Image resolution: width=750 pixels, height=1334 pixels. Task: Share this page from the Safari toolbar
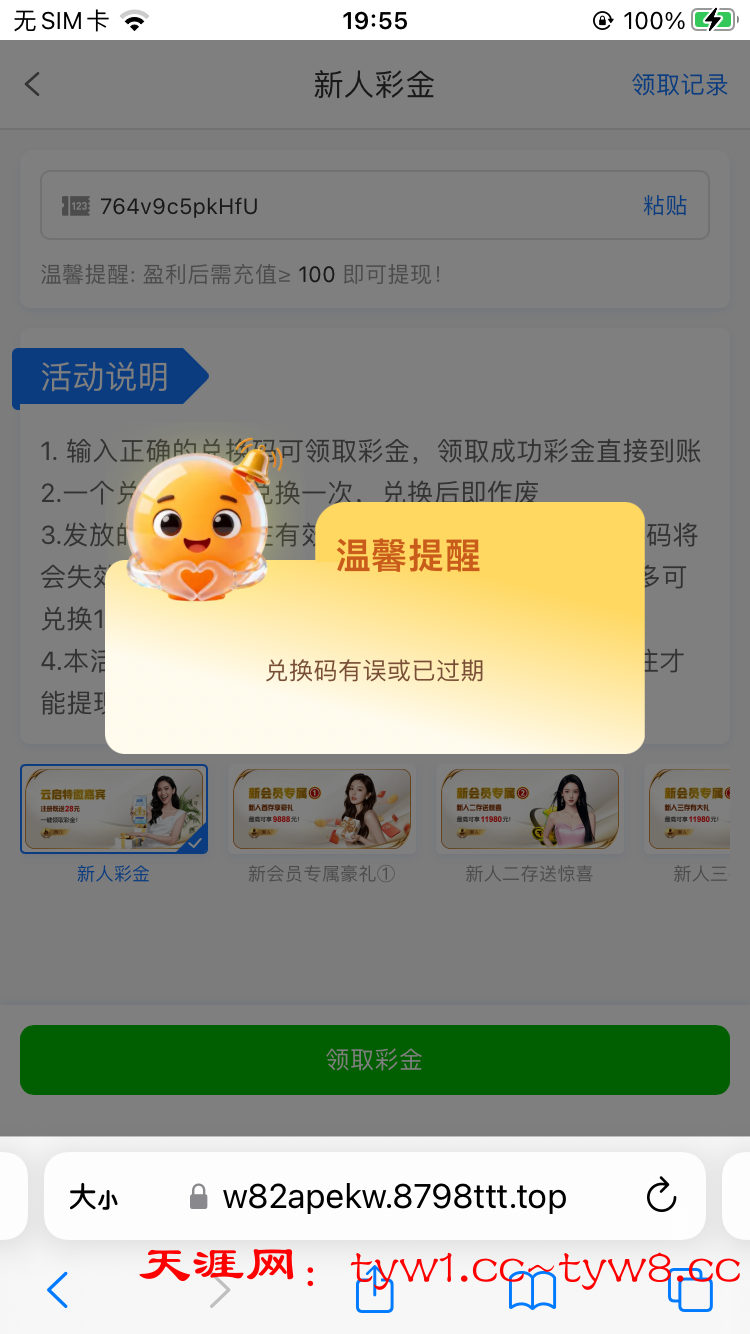tap(375, 1290)
